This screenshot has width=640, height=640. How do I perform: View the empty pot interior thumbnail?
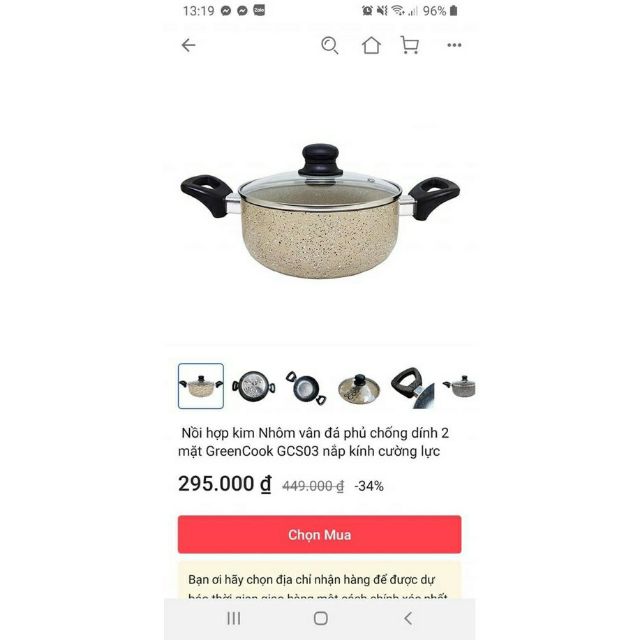[305, 386]
